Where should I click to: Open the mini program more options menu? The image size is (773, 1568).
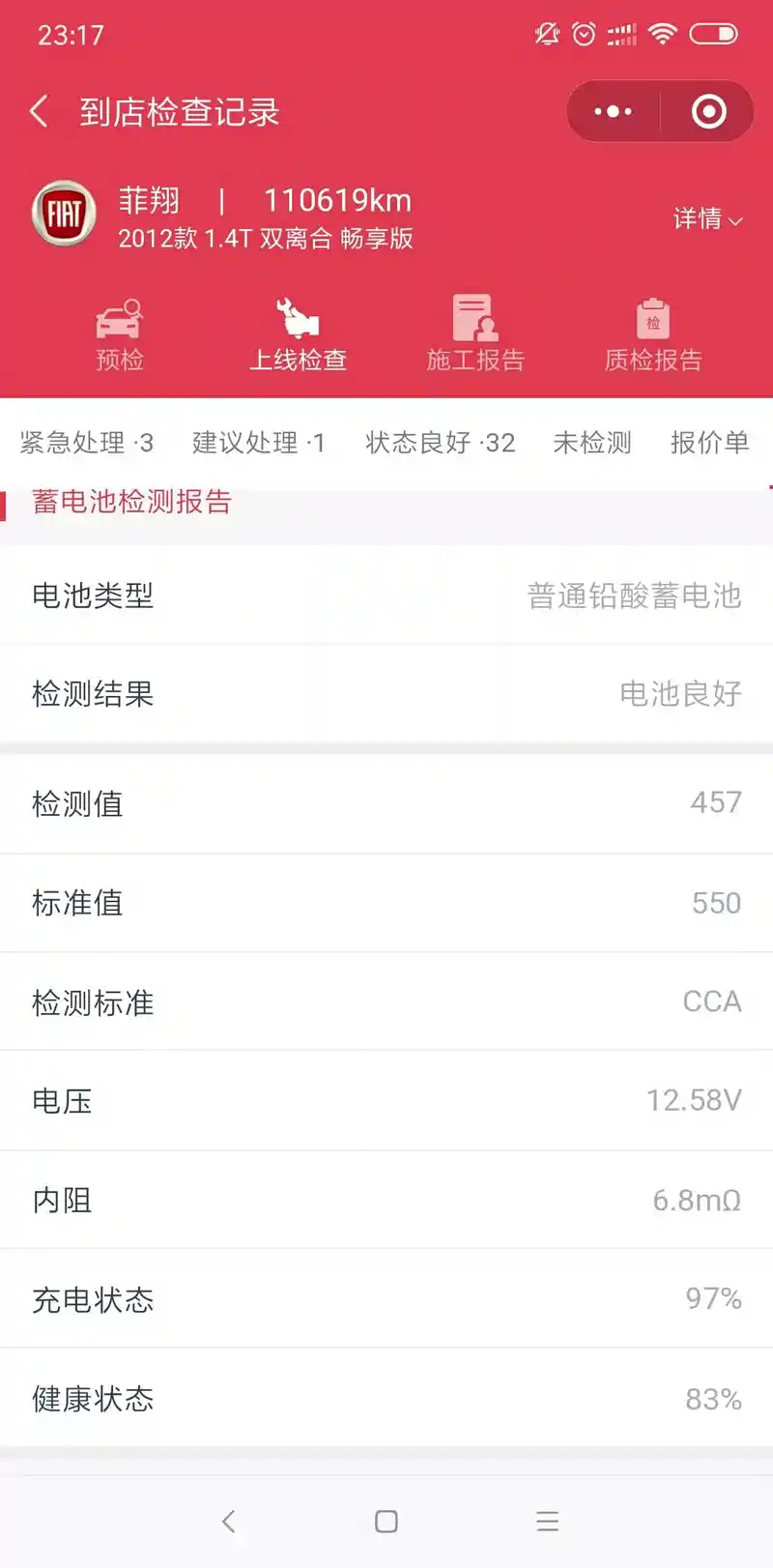613,112
